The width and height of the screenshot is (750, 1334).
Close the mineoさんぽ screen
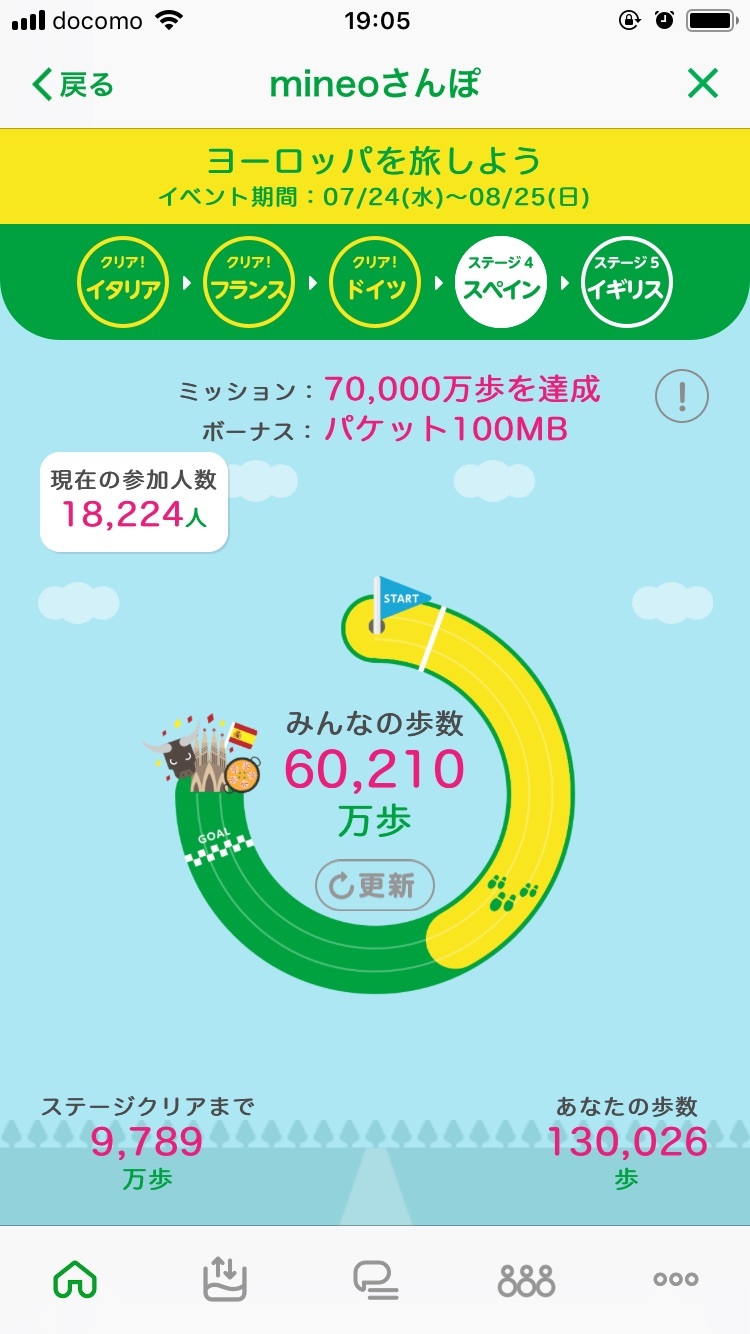pos(703,85)
